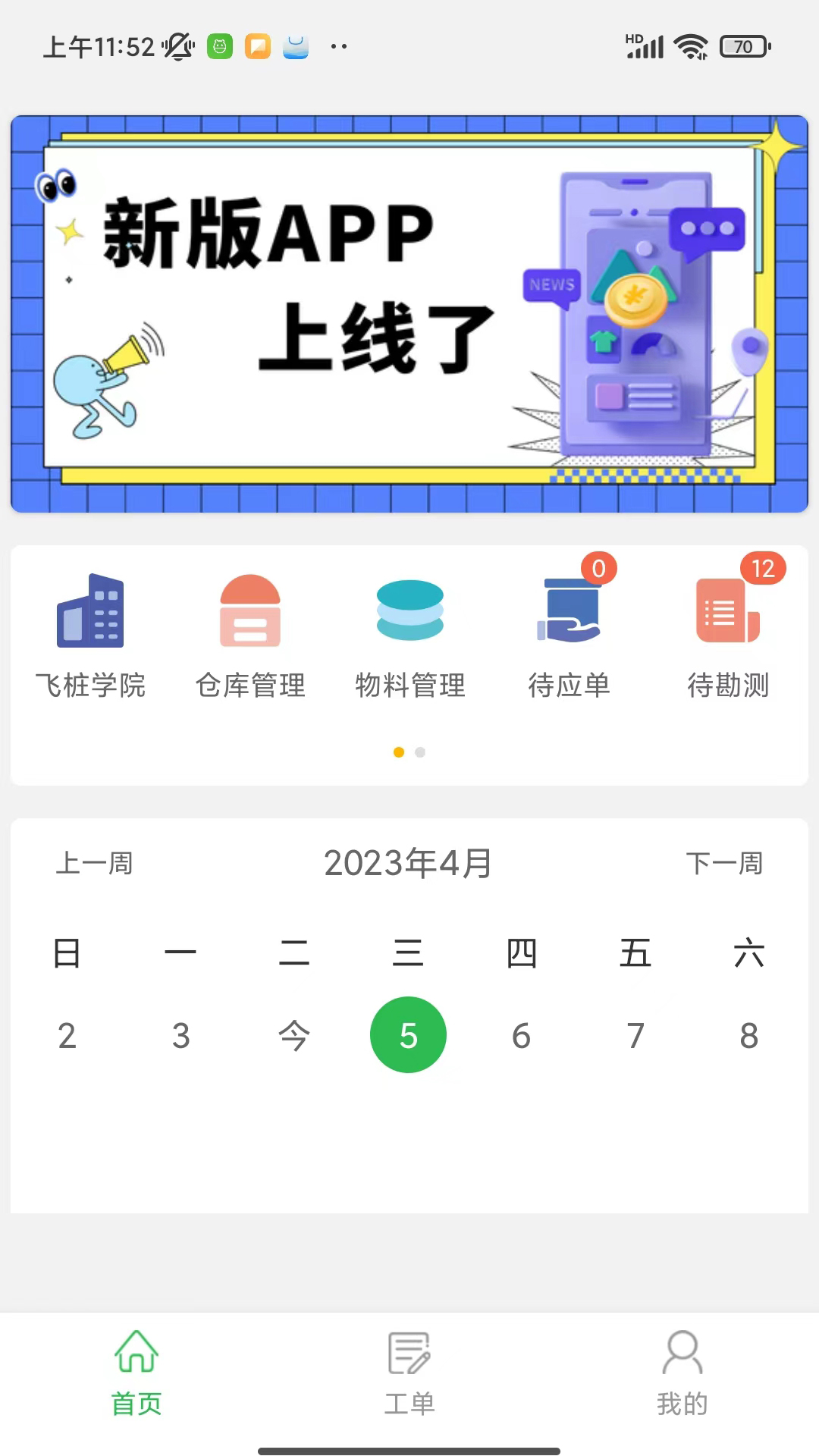The width and height of the screenshot is (819, 1456).
Task: Select date 5 on the calendar
Action: click(409, 1034)
